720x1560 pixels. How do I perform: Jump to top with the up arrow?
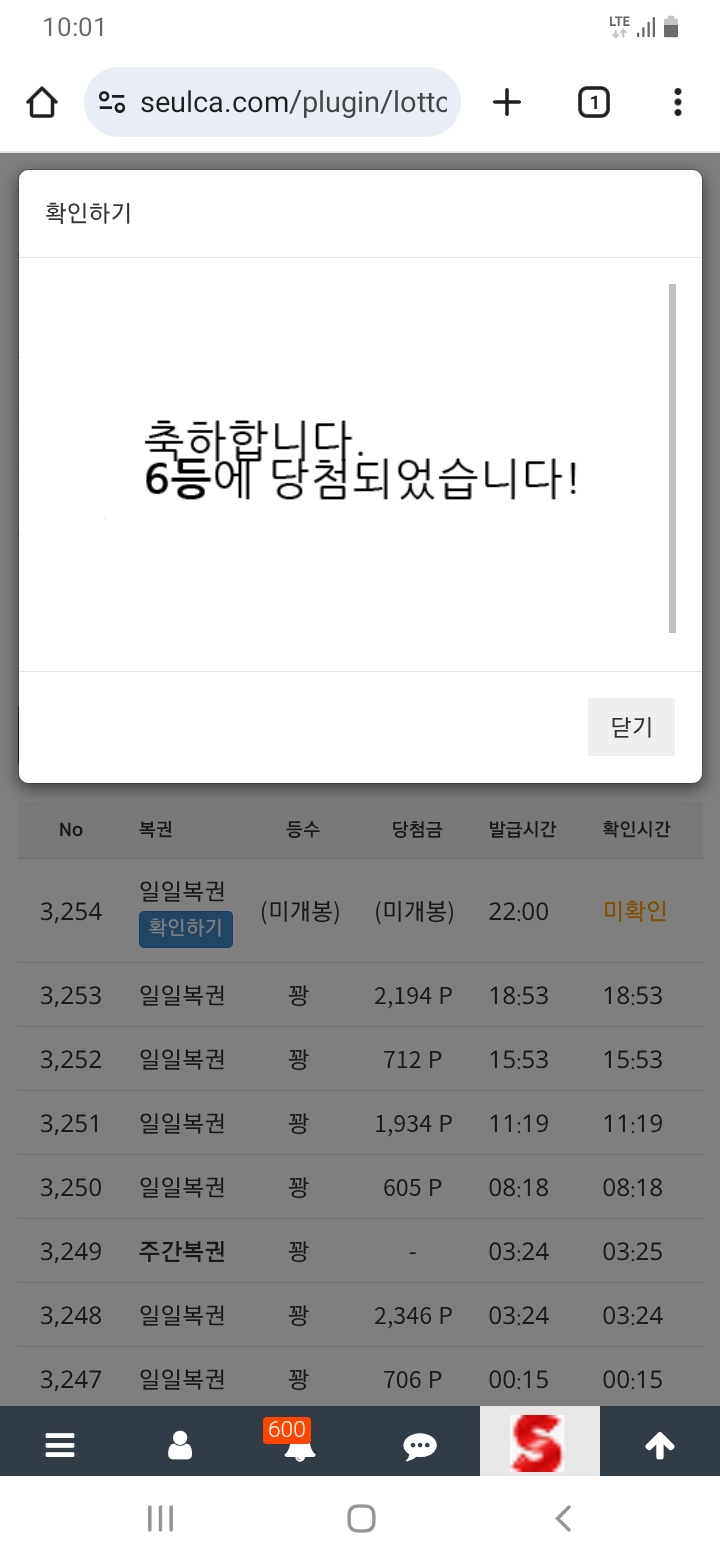[659, 1445]
